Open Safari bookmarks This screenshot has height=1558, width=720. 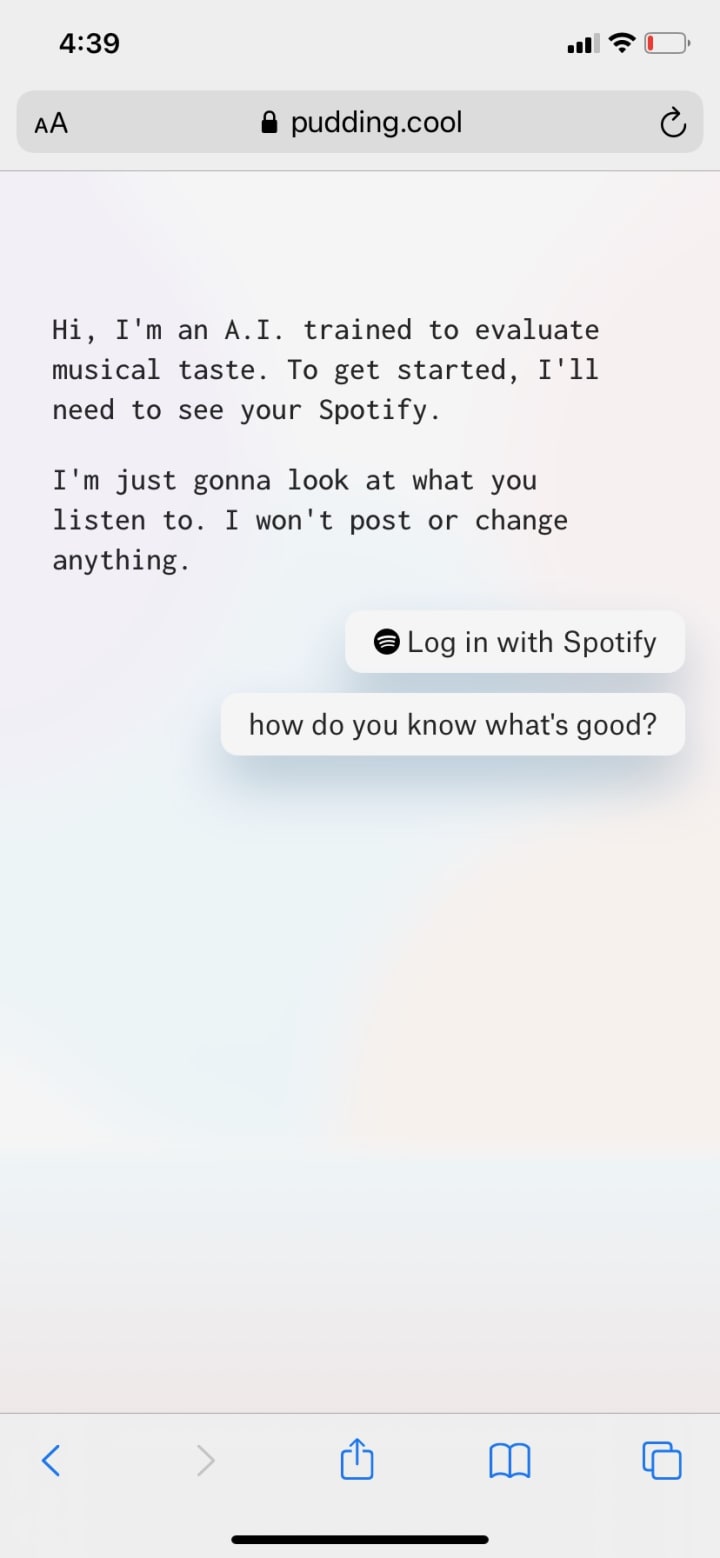509,1461
